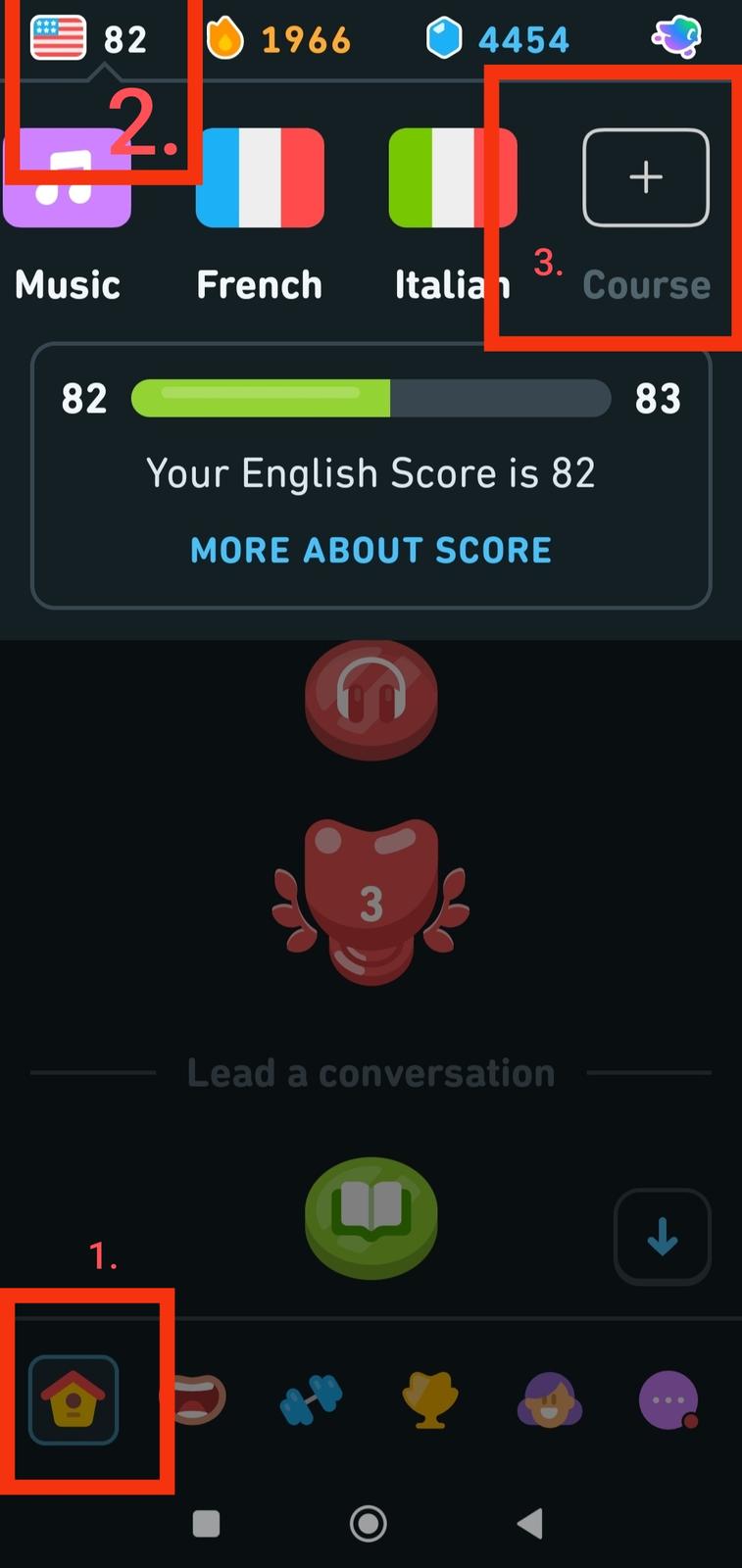This screenshot has width=742, height=1568.
Task: Start the green book story lesson
Action: coord(371,1213)
